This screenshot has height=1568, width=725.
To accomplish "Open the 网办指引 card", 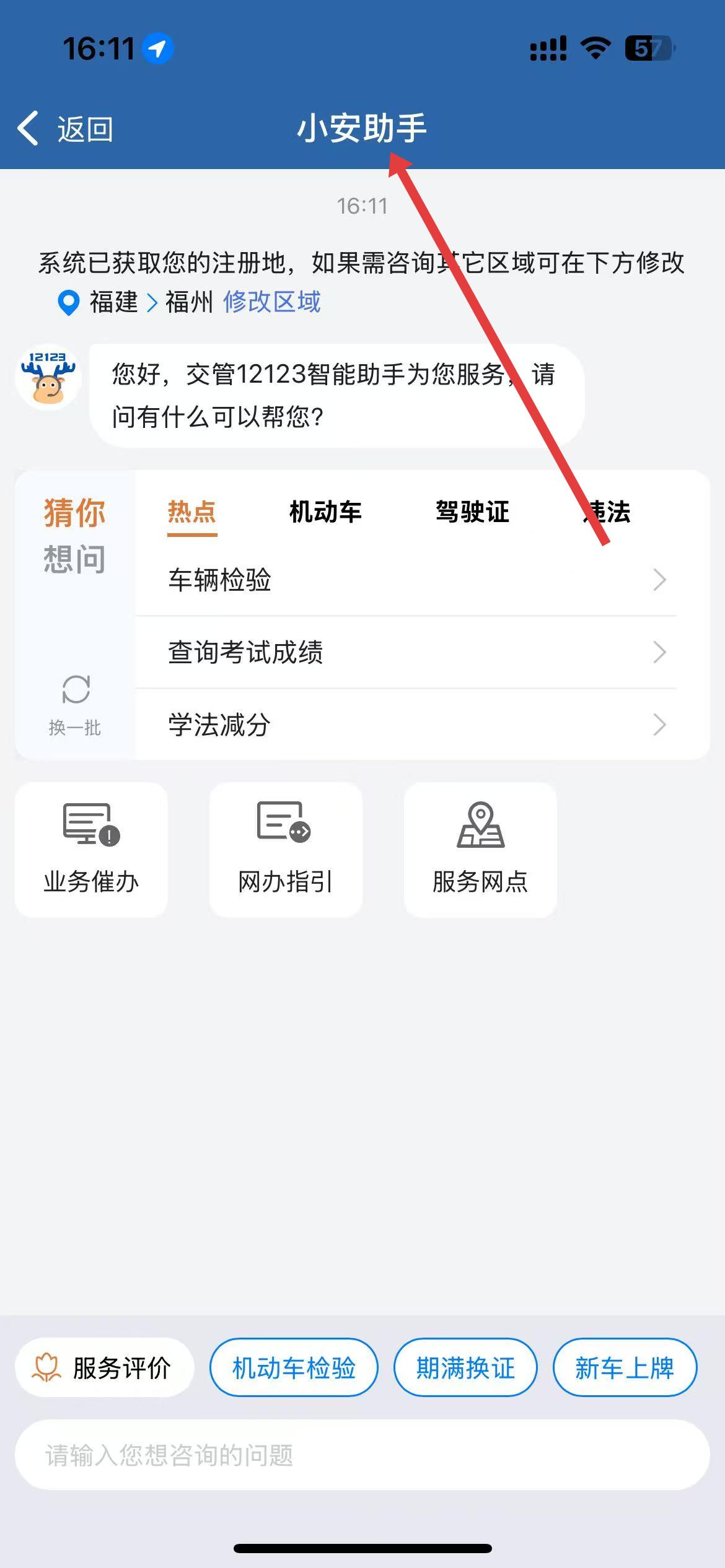I will pyautogui.click(x=286, y=849).
